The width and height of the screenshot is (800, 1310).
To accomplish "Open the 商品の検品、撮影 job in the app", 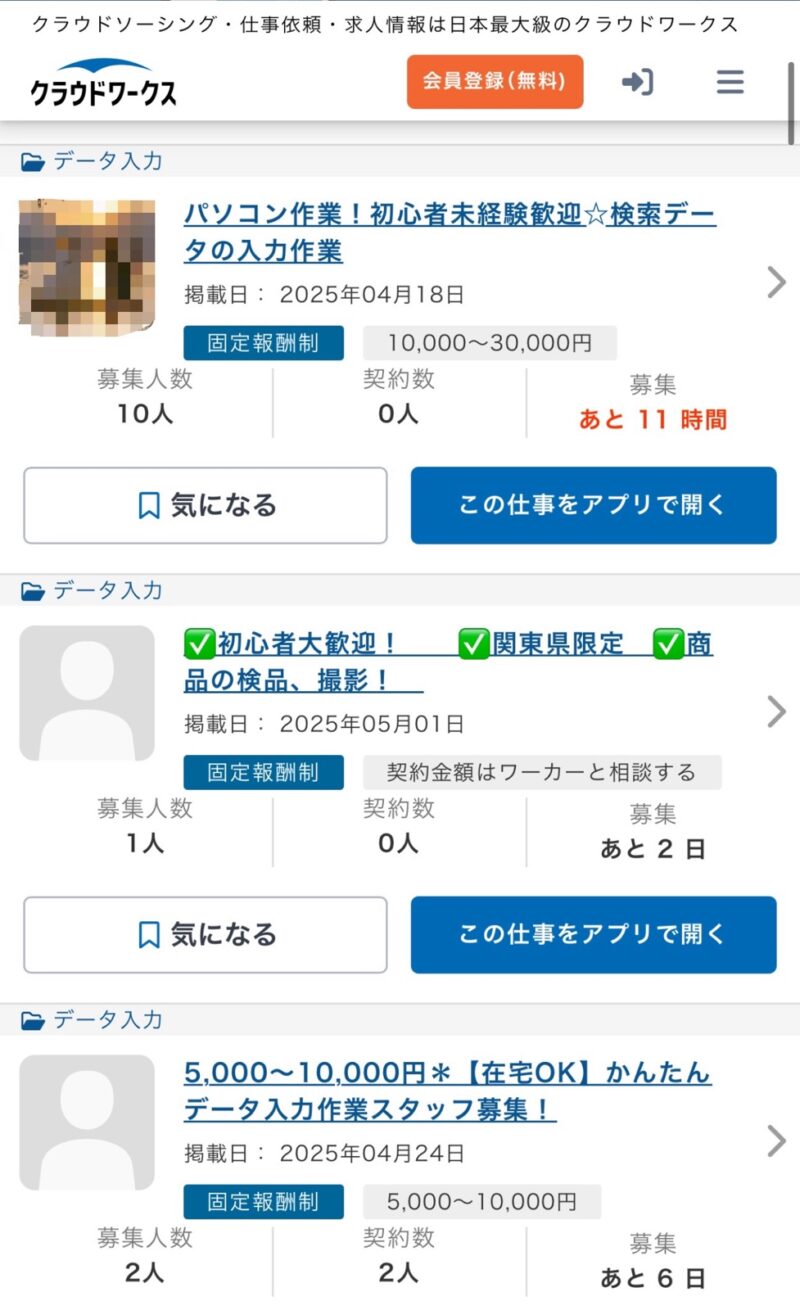I will click(x=593, y=934).
